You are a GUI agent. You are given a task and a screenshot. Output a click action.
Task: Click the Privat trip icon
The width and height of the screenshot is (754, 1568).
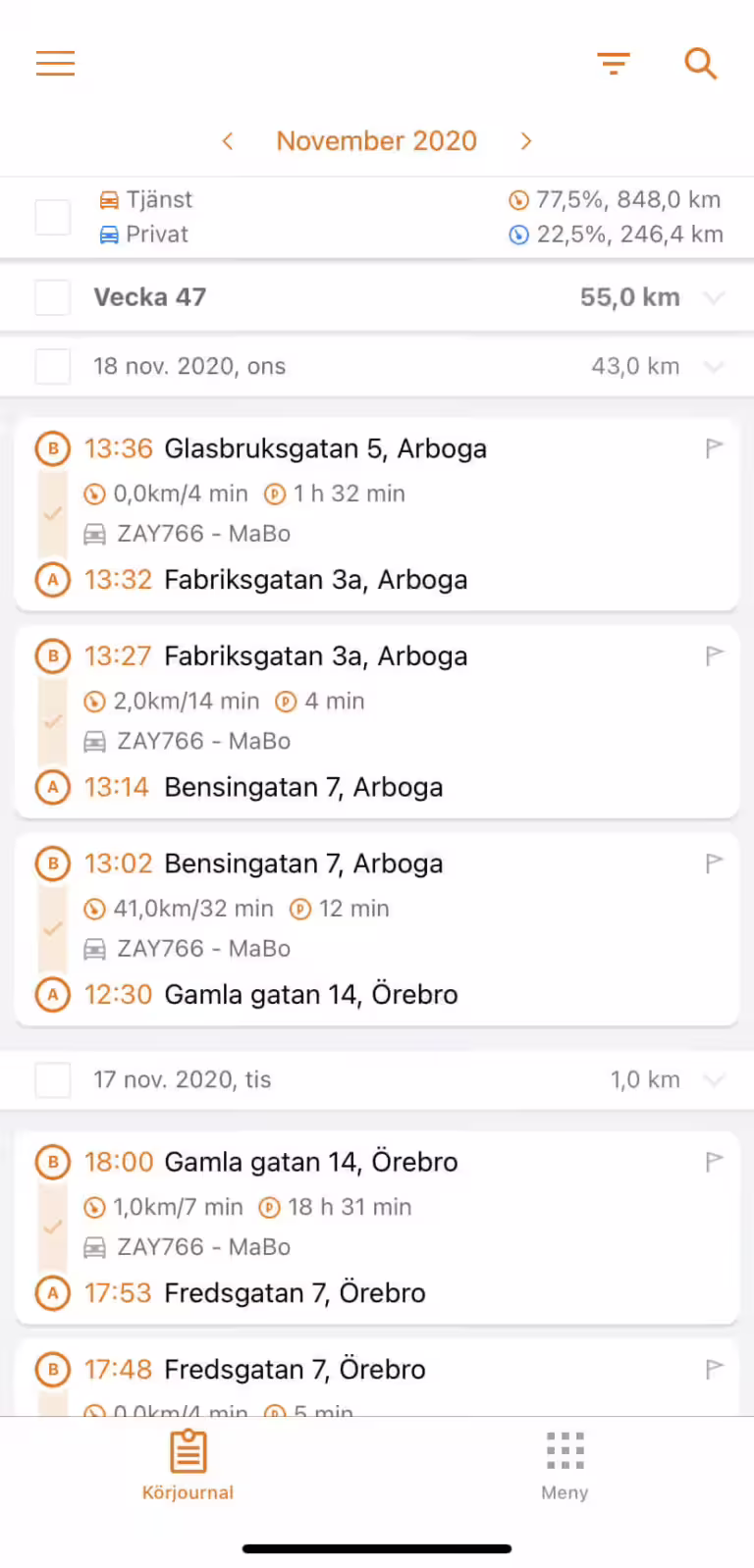(x=109, y=235)
